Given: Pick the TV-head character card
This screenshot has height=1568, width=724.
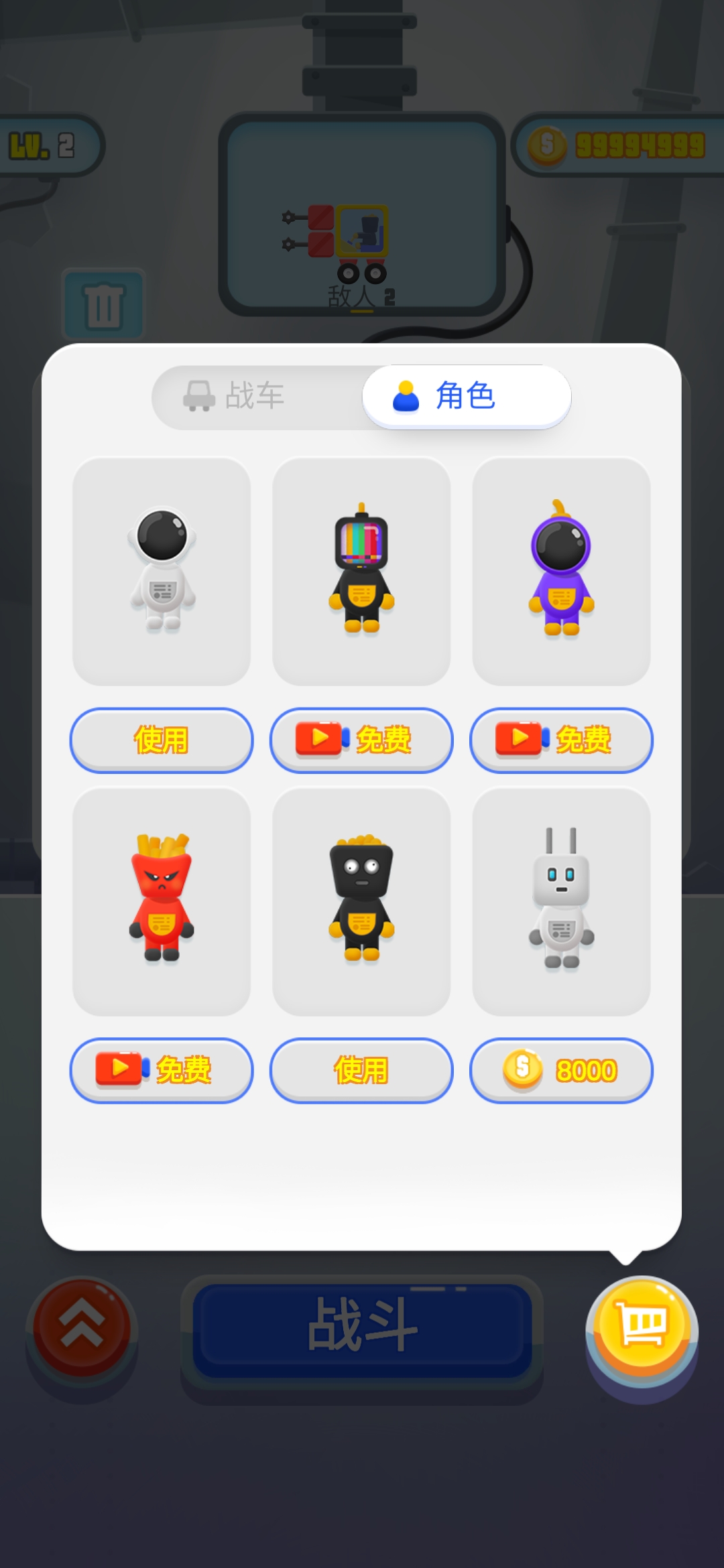Looking at the screenshot, I should [x=361, y=571].
